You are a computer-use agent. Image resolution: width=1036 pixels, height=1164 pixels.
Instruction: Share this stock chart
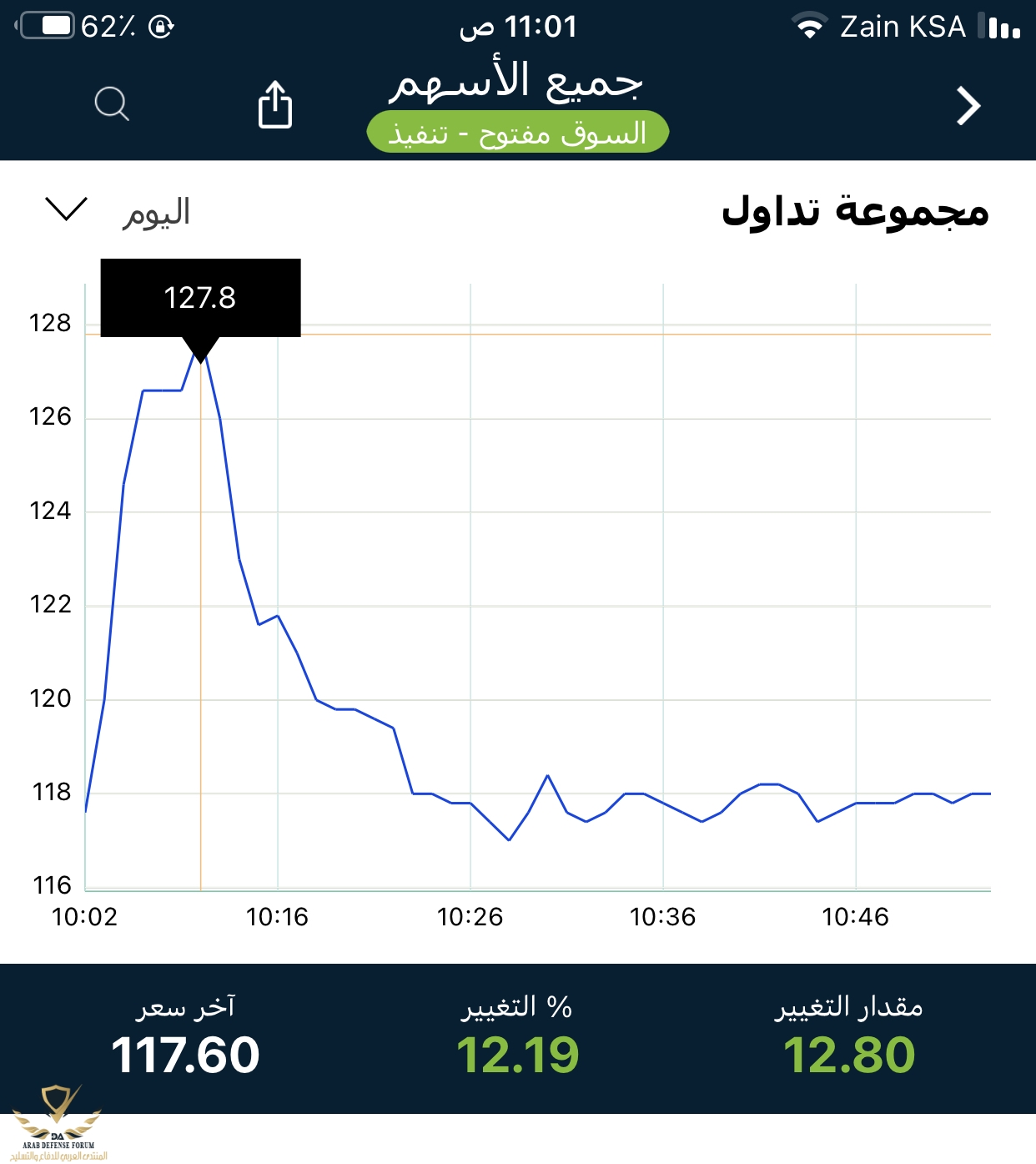pyautogui.click(x=274, y=104)
